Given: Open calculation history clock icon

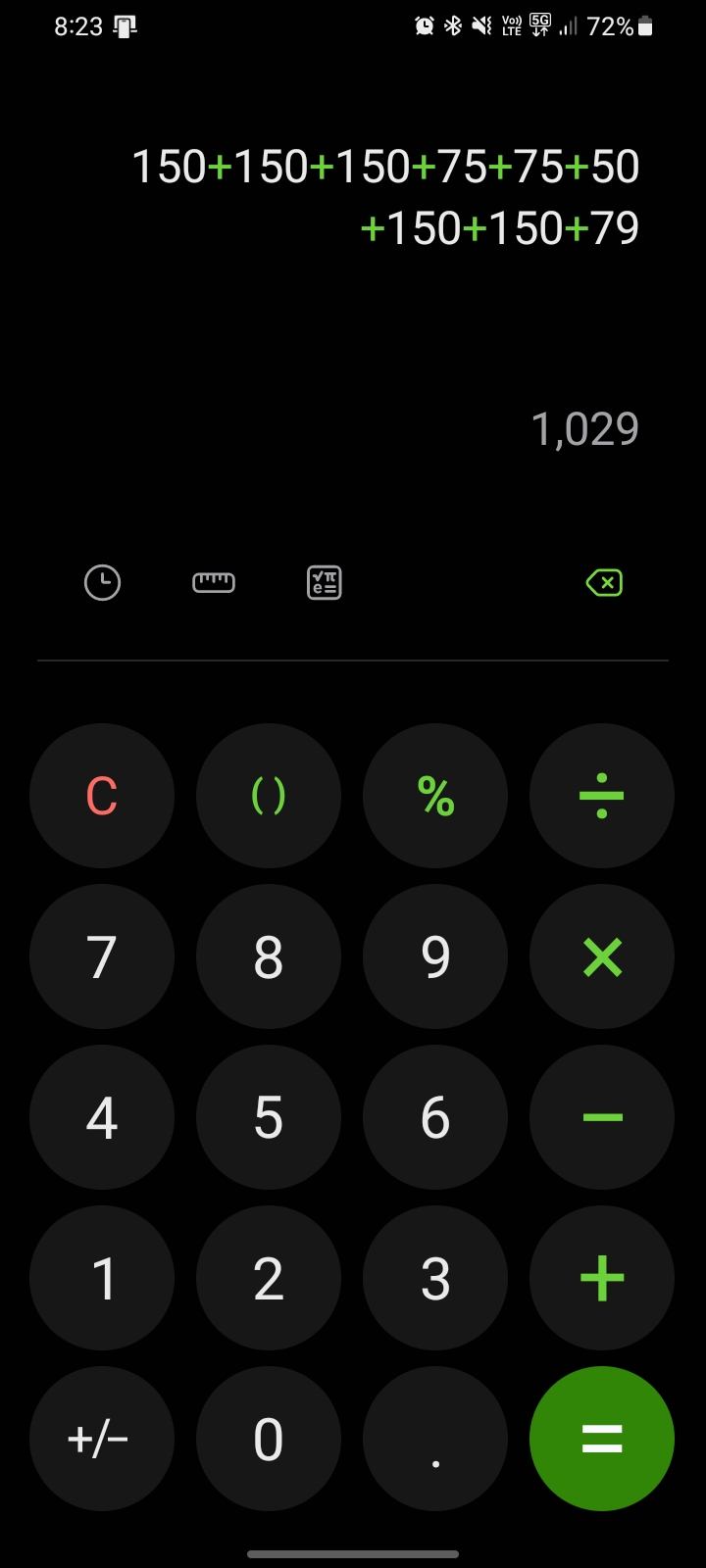Looking at the screenshot, I should [102, 583].
